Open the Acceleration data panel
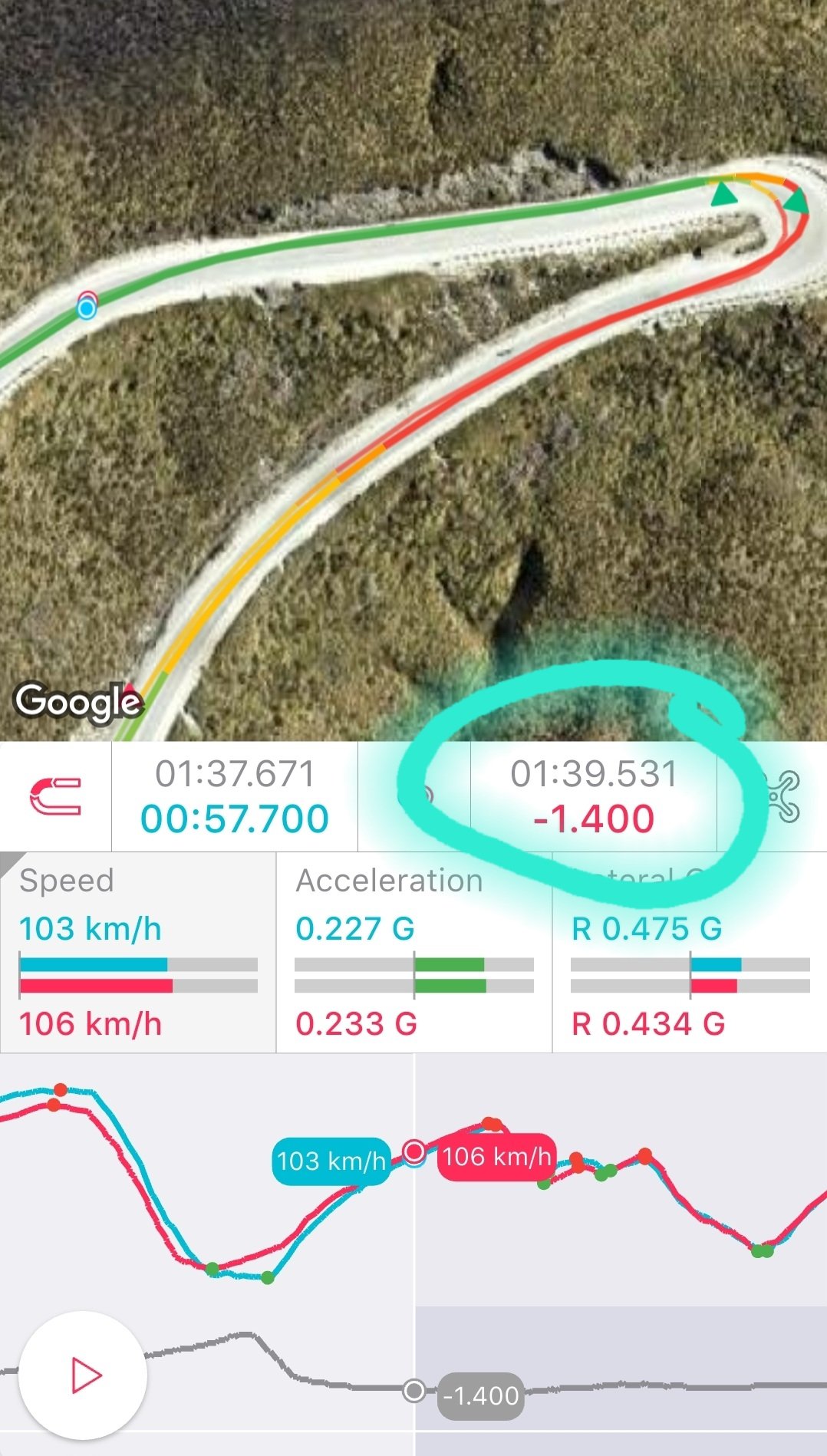 point(413,952)
